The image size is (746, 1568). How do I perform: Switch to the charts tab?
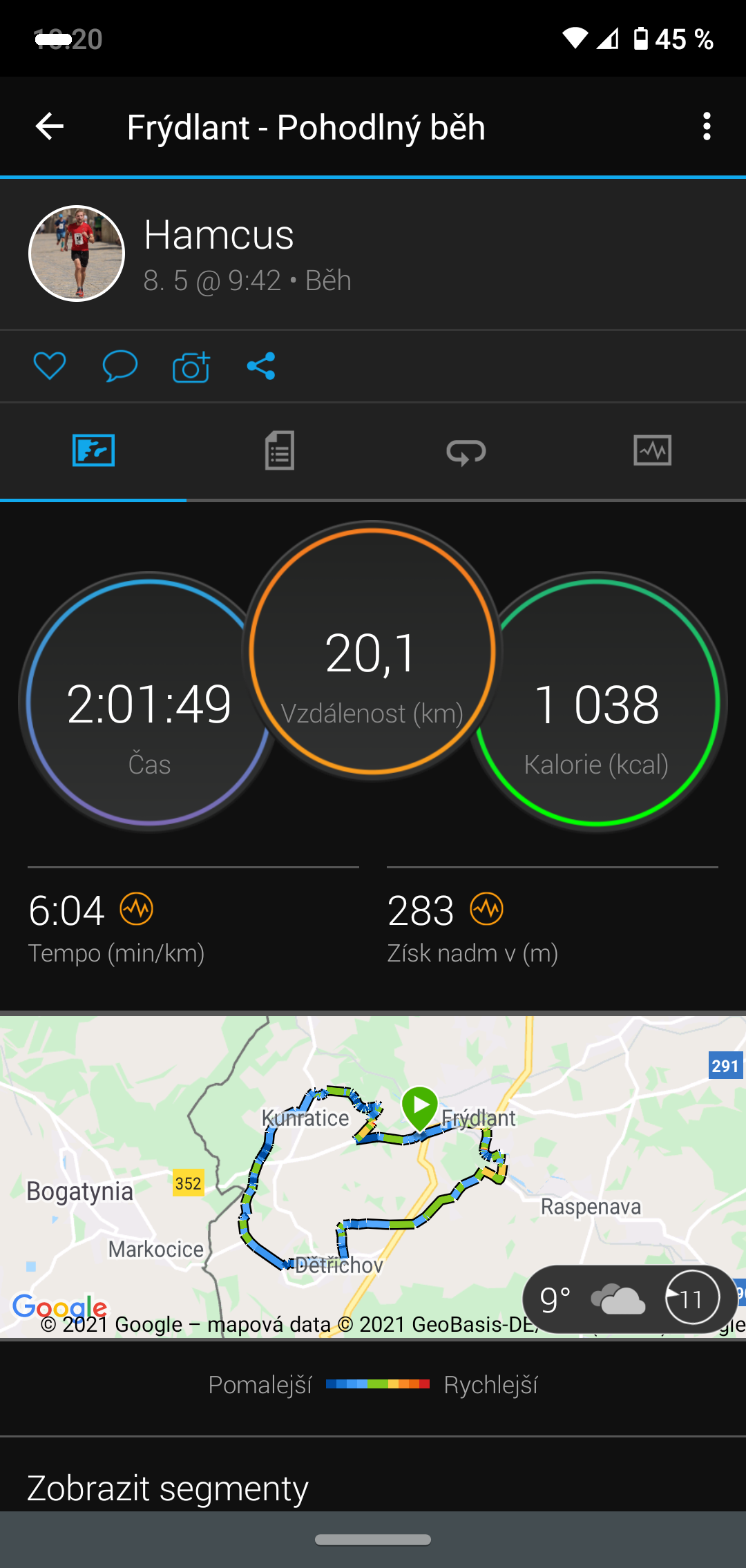click(653, 451)
